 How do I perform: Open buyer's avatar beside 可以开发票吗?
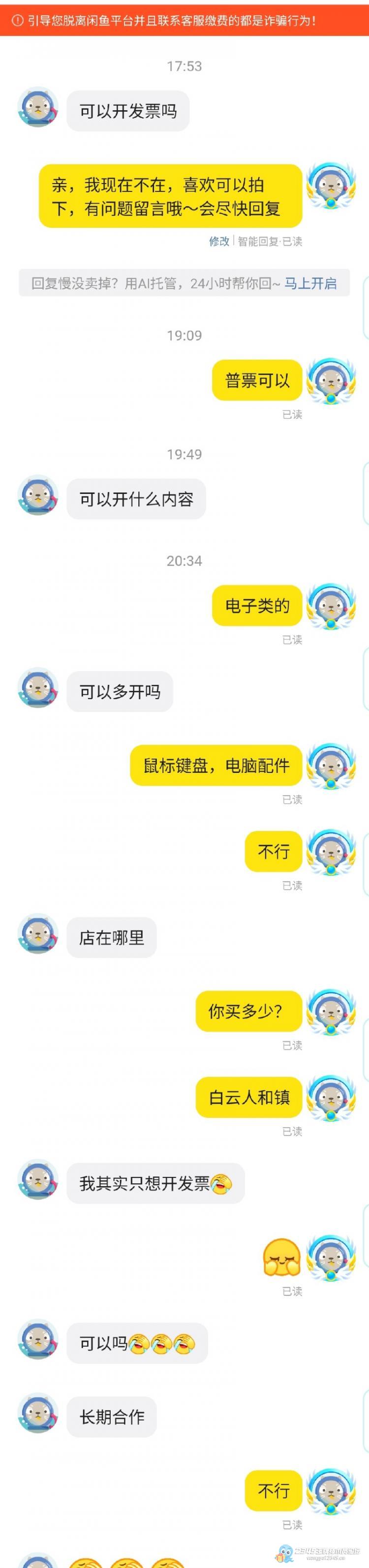[x=38, y=108]
